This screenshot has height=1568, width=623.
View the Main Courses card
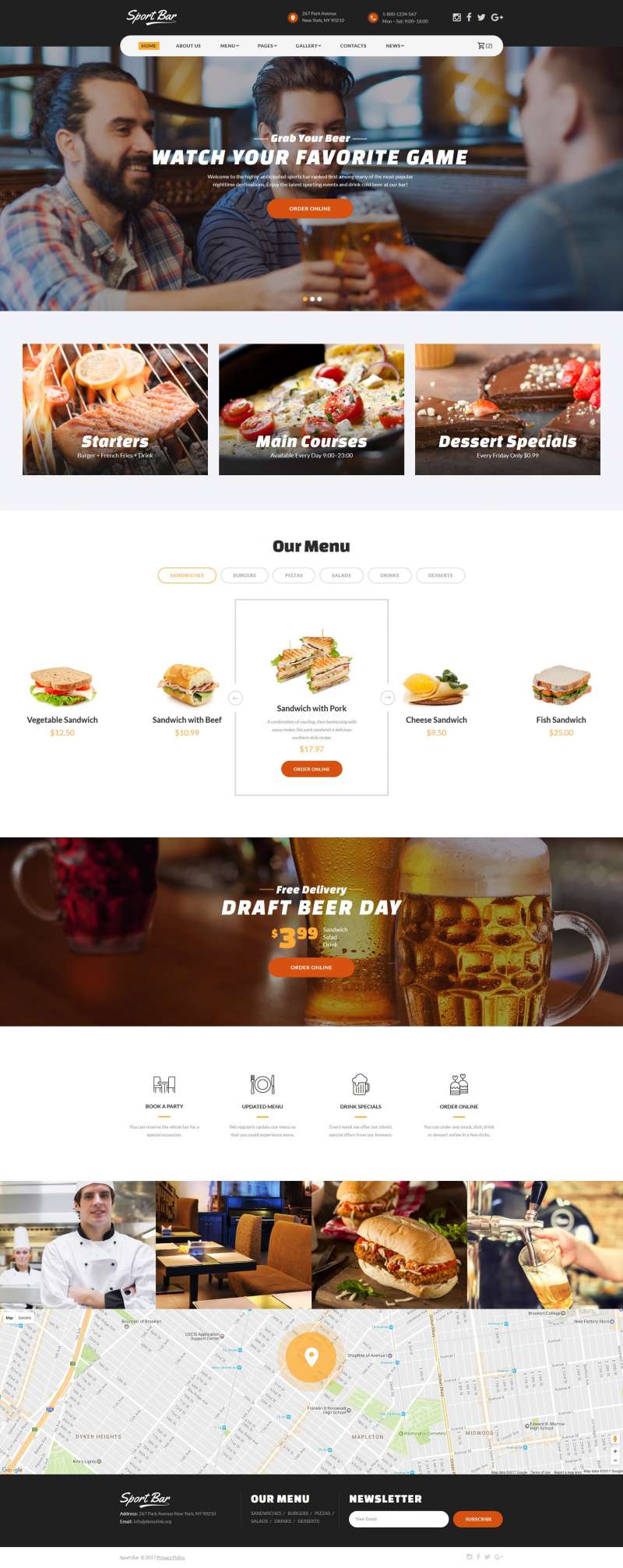click(311, 410)
